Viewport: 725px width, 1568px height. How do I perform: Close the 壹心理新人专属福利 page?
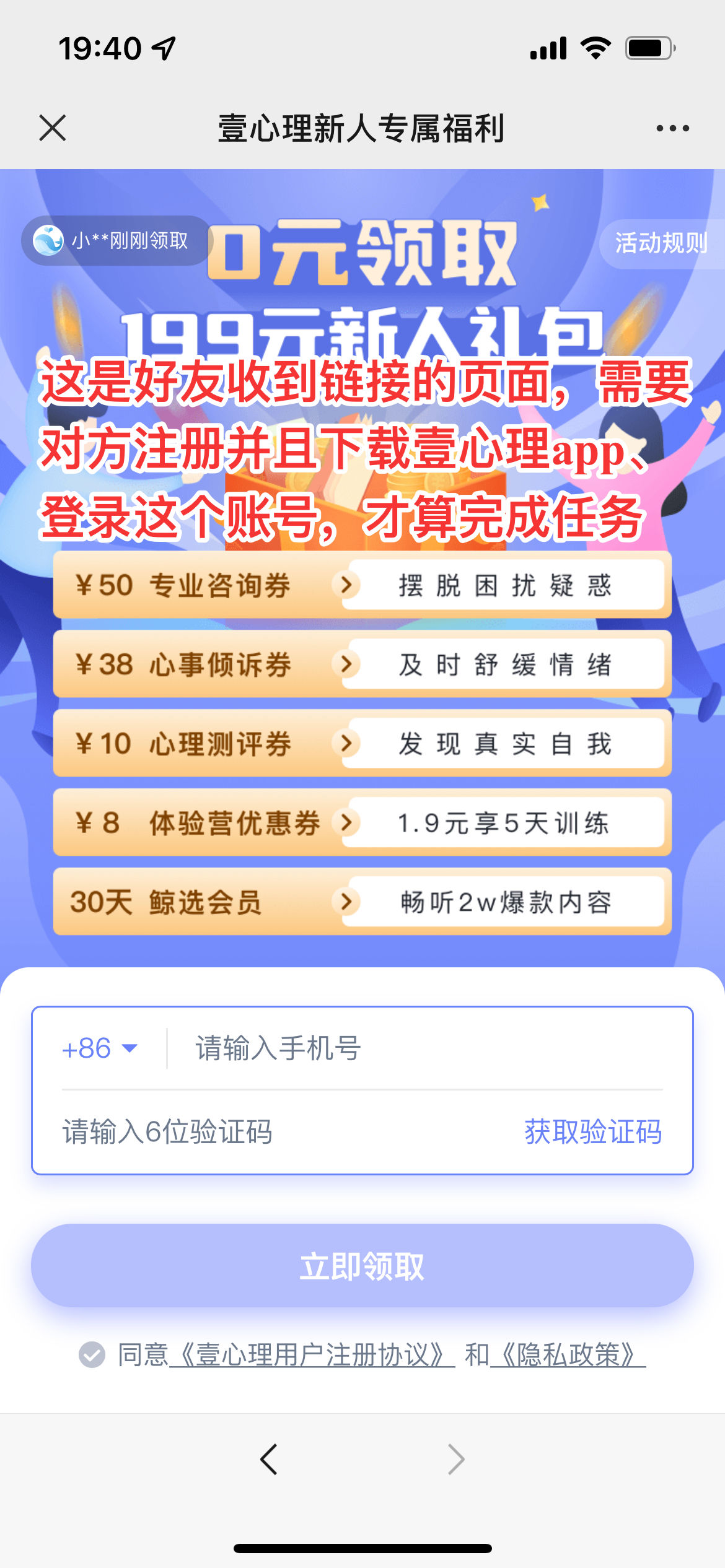[53, 128]
